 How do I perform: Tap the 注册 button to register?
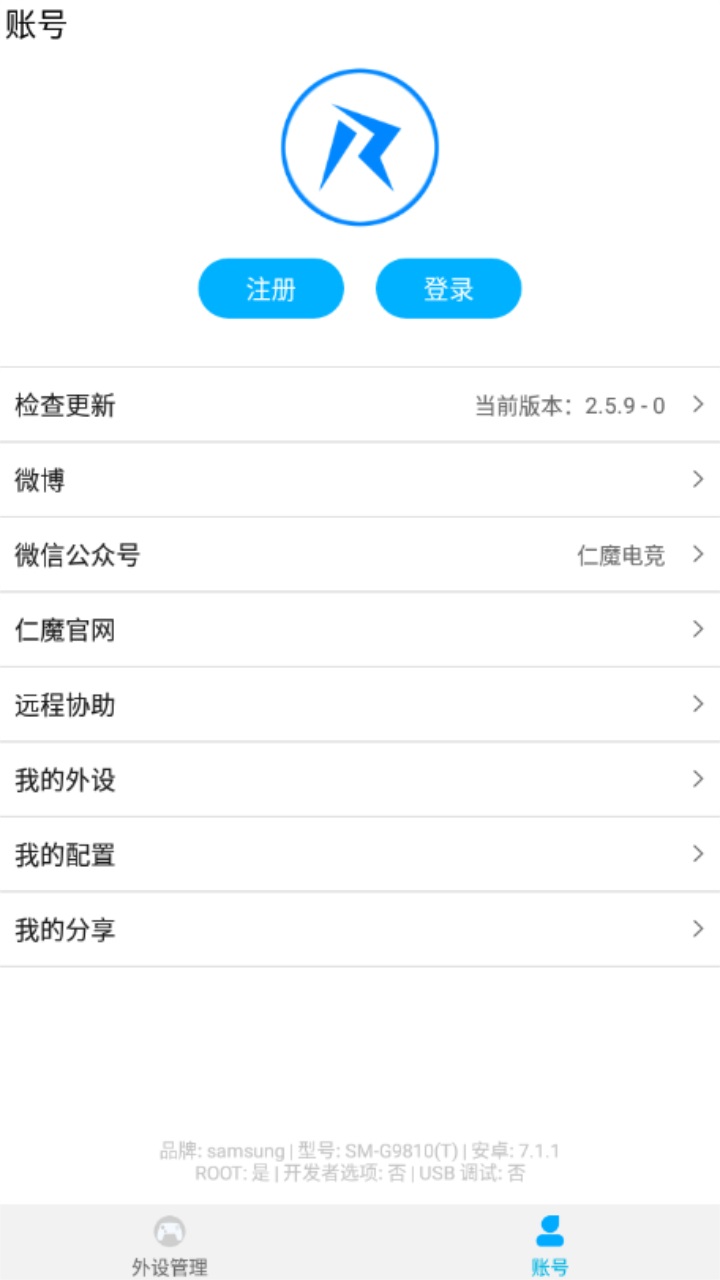click(270, 288)
